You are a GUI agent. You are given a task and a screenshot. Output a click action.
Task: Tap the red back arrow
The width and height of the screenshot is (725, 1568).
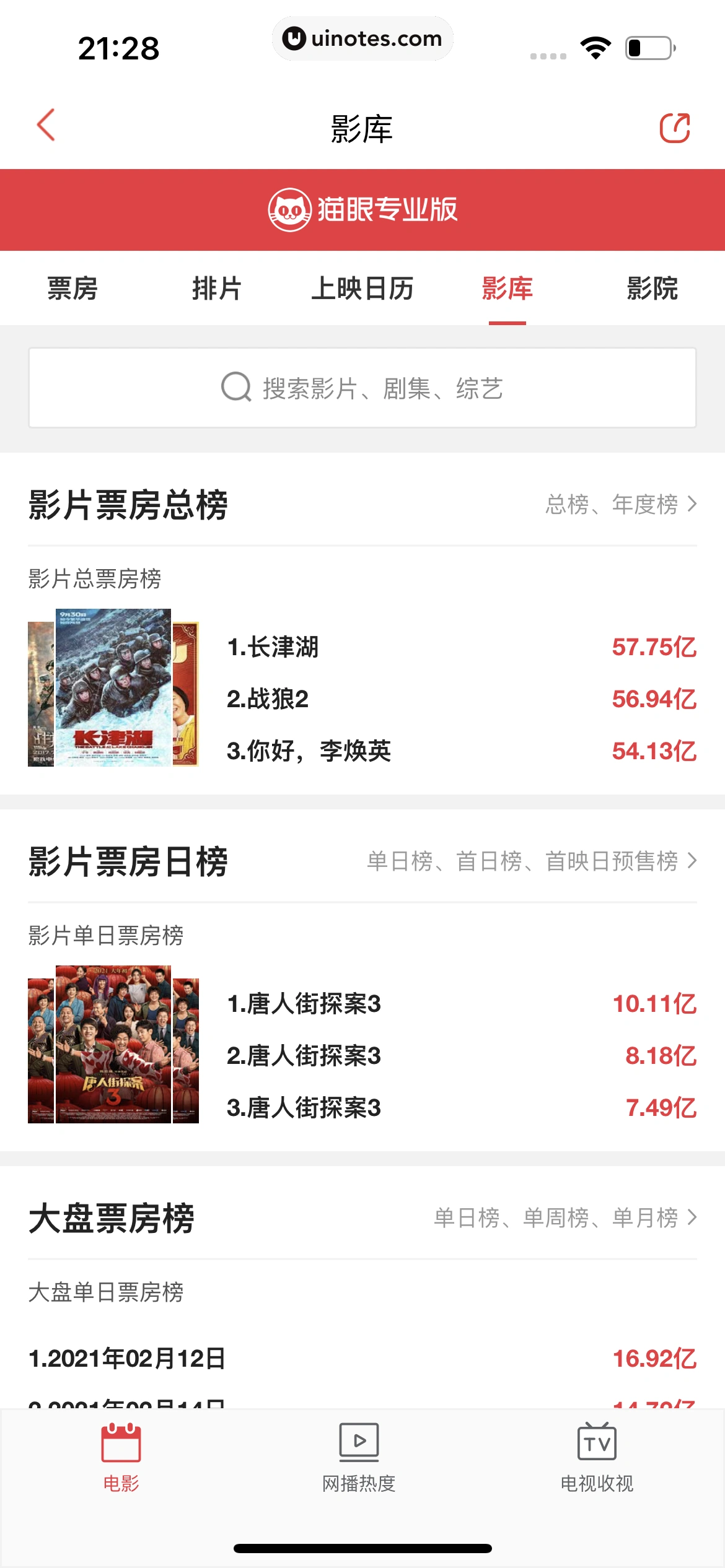click(45, 126)
